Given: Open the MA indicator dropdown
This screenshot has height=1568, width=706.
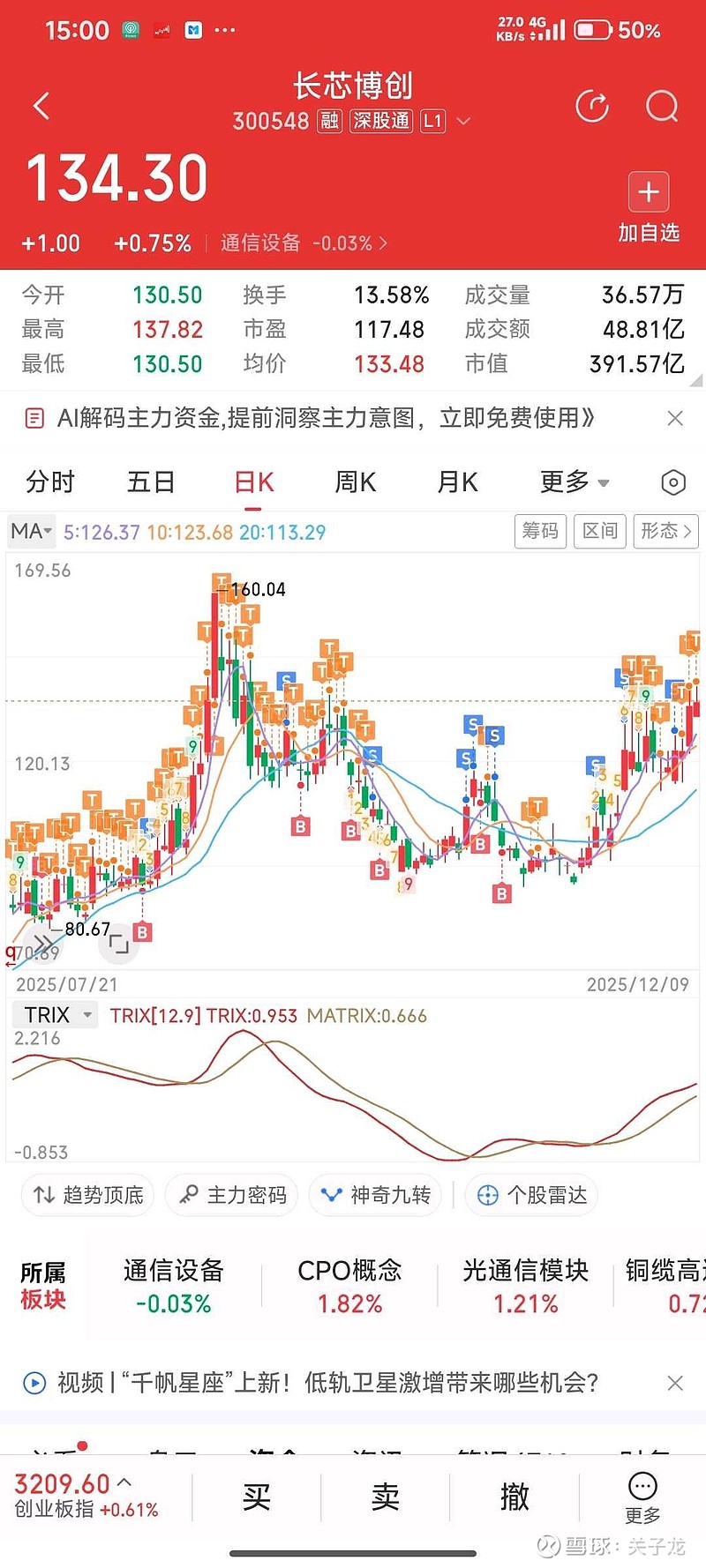Looking at the screenshot, I should 31,532.
